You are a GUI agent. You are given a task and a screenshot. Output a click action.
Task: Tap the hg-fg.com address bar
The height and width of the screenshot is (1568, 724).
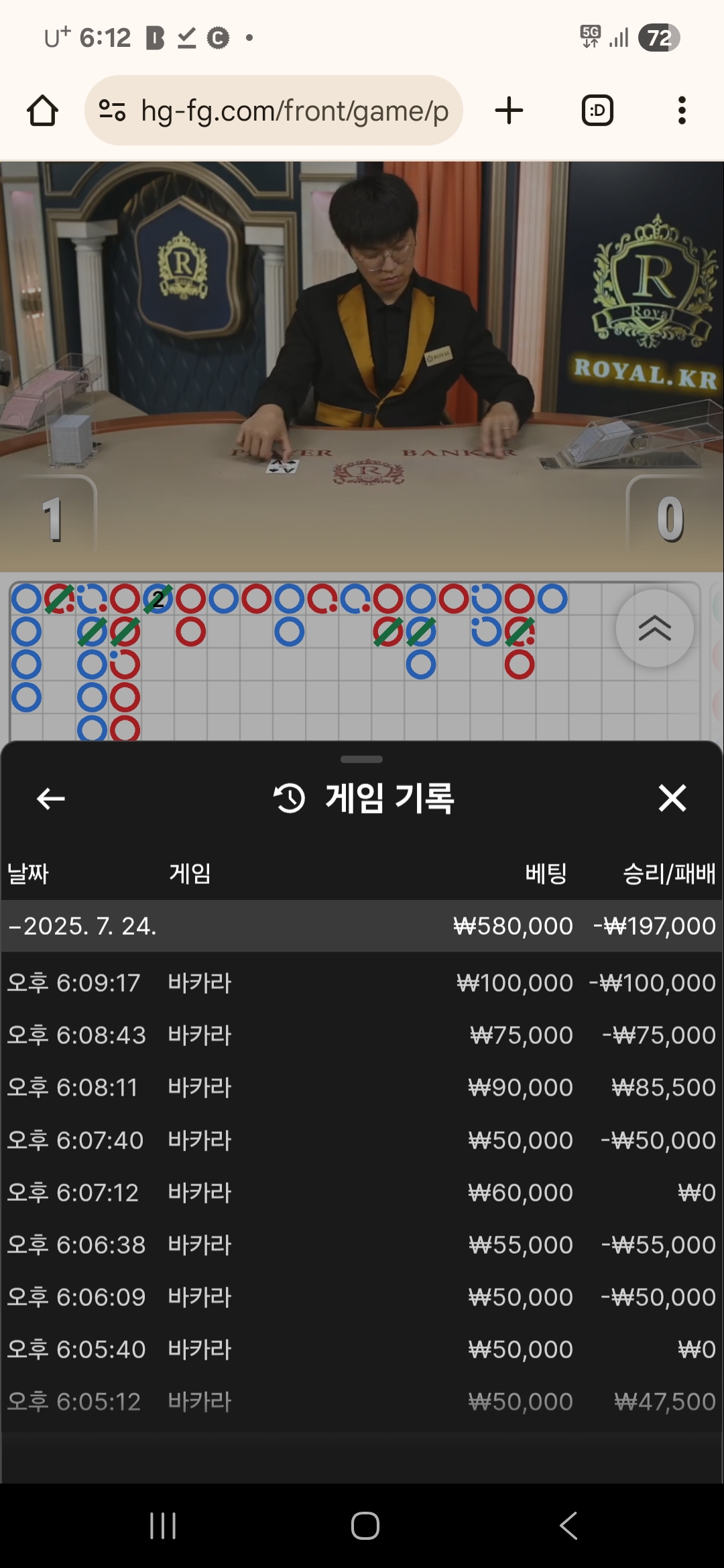coord(282,111)
